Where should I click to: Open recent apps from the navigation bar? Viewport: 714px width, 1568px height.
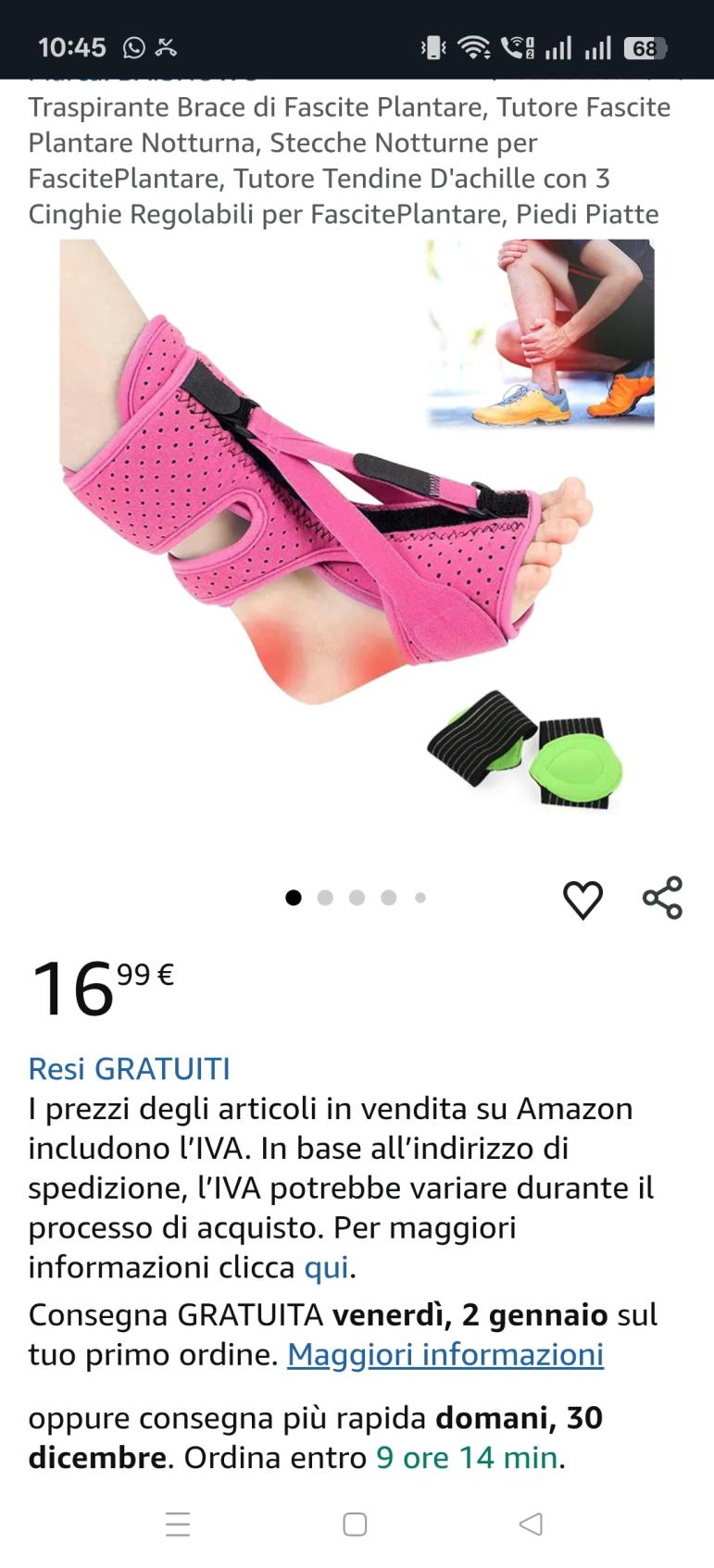(178, 1524)
